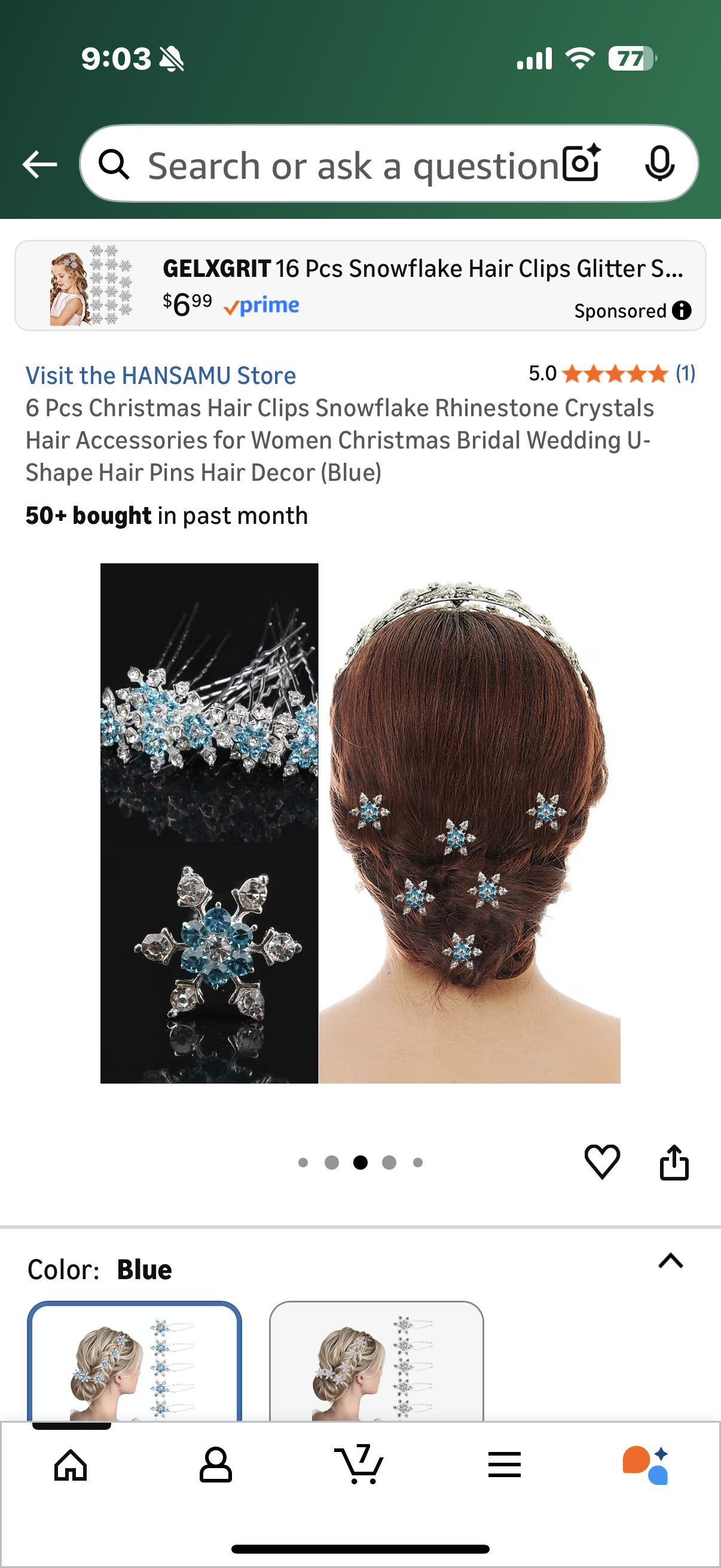Show sponsored ad info icon
Screen dimensions: 721x1568
[682, 310]
